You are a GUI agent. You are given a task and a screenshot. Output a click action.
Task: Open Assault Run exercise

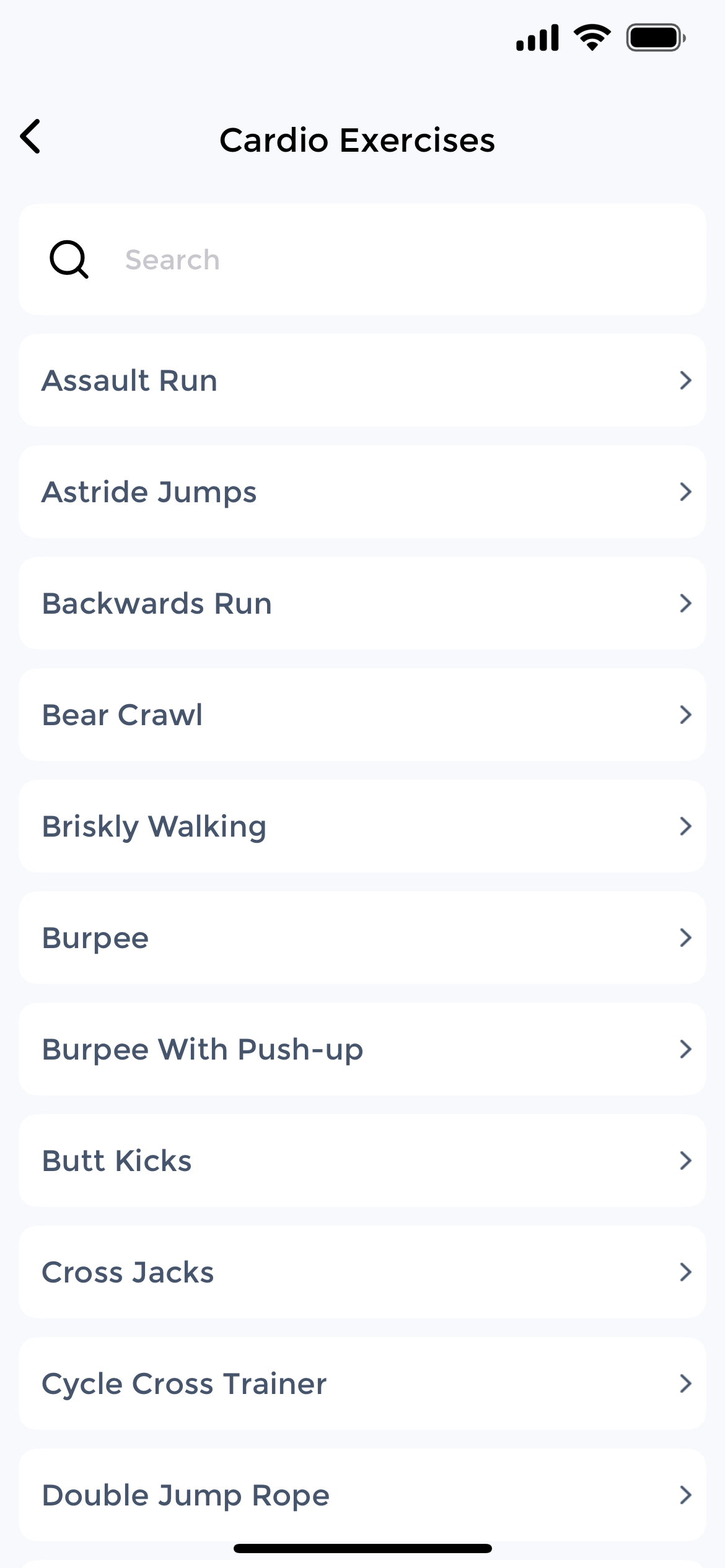coord(362,380)
